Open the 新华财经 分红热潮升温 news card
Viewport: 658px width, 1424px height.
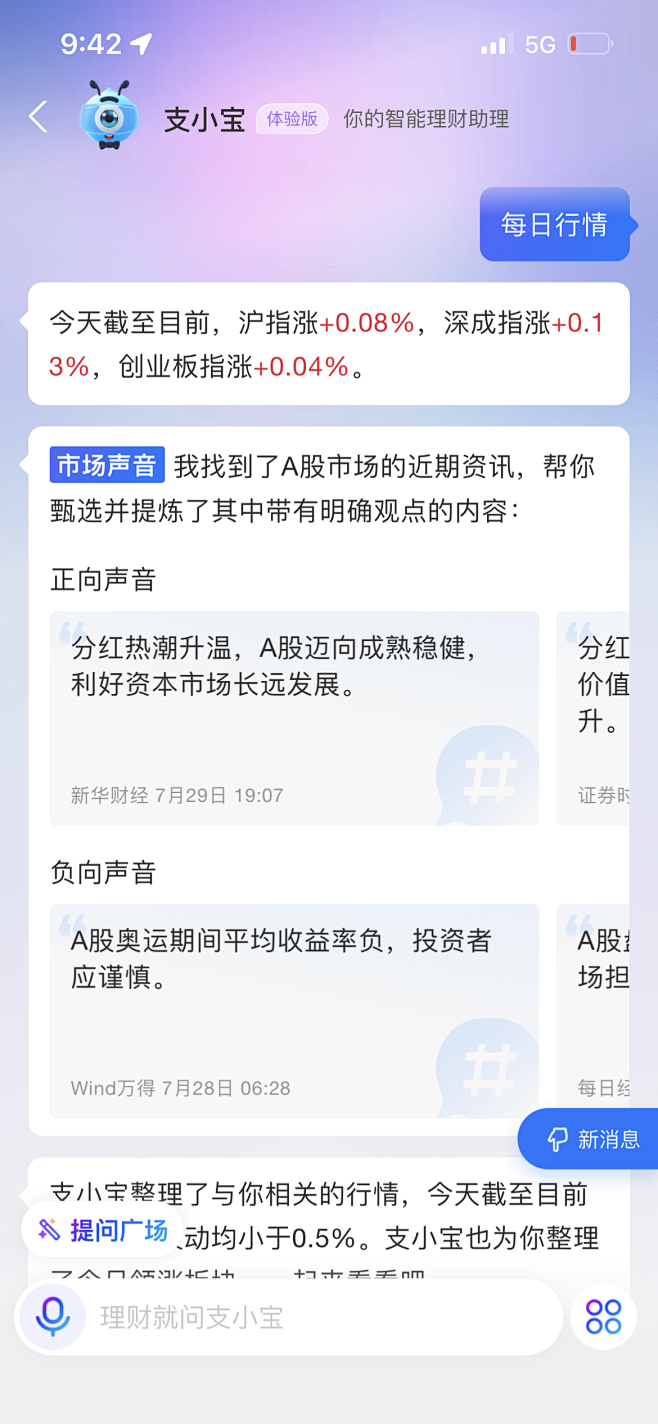[294, 717]
